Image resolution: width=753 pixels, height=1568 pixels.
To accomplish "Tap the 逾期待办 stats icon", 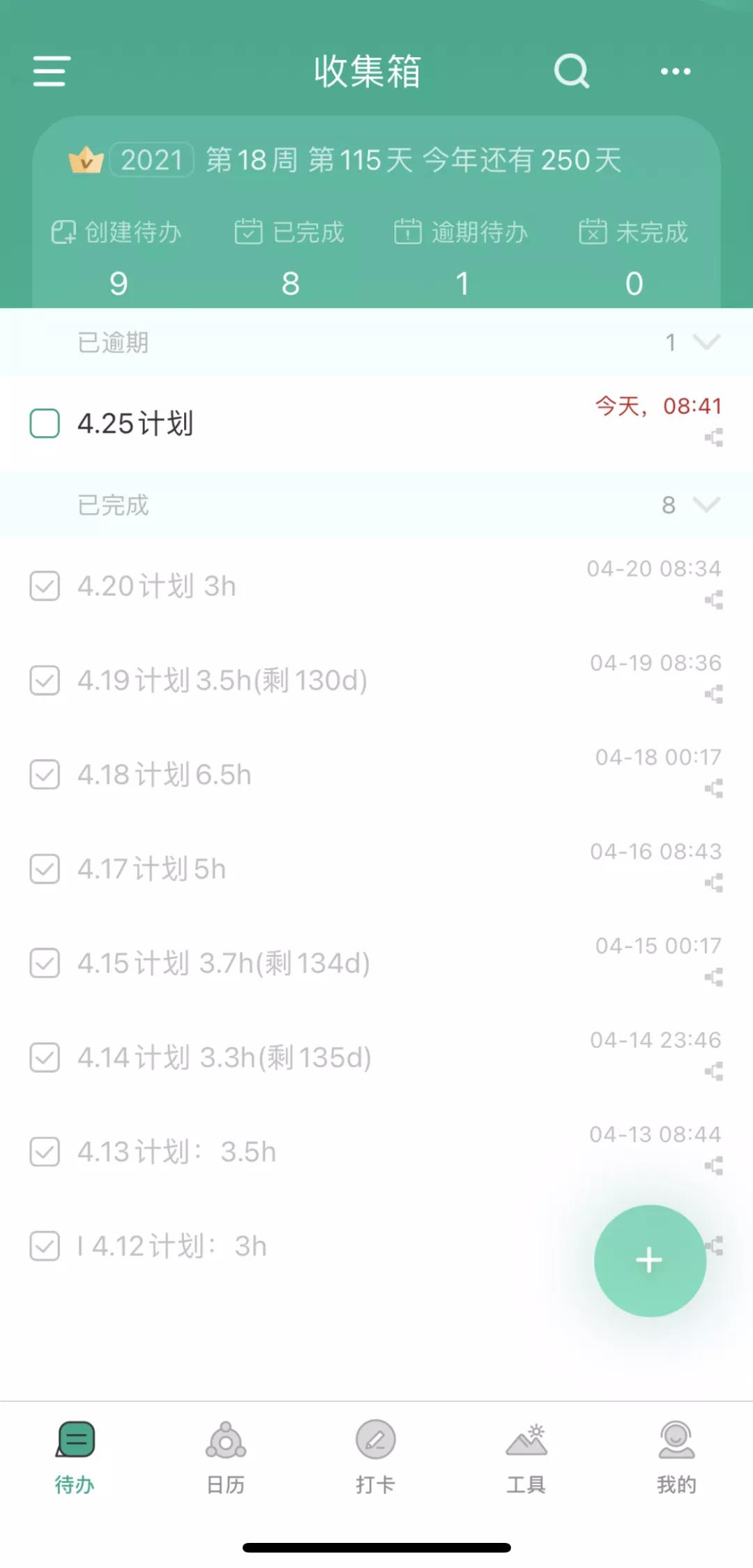I will [410, 232].
